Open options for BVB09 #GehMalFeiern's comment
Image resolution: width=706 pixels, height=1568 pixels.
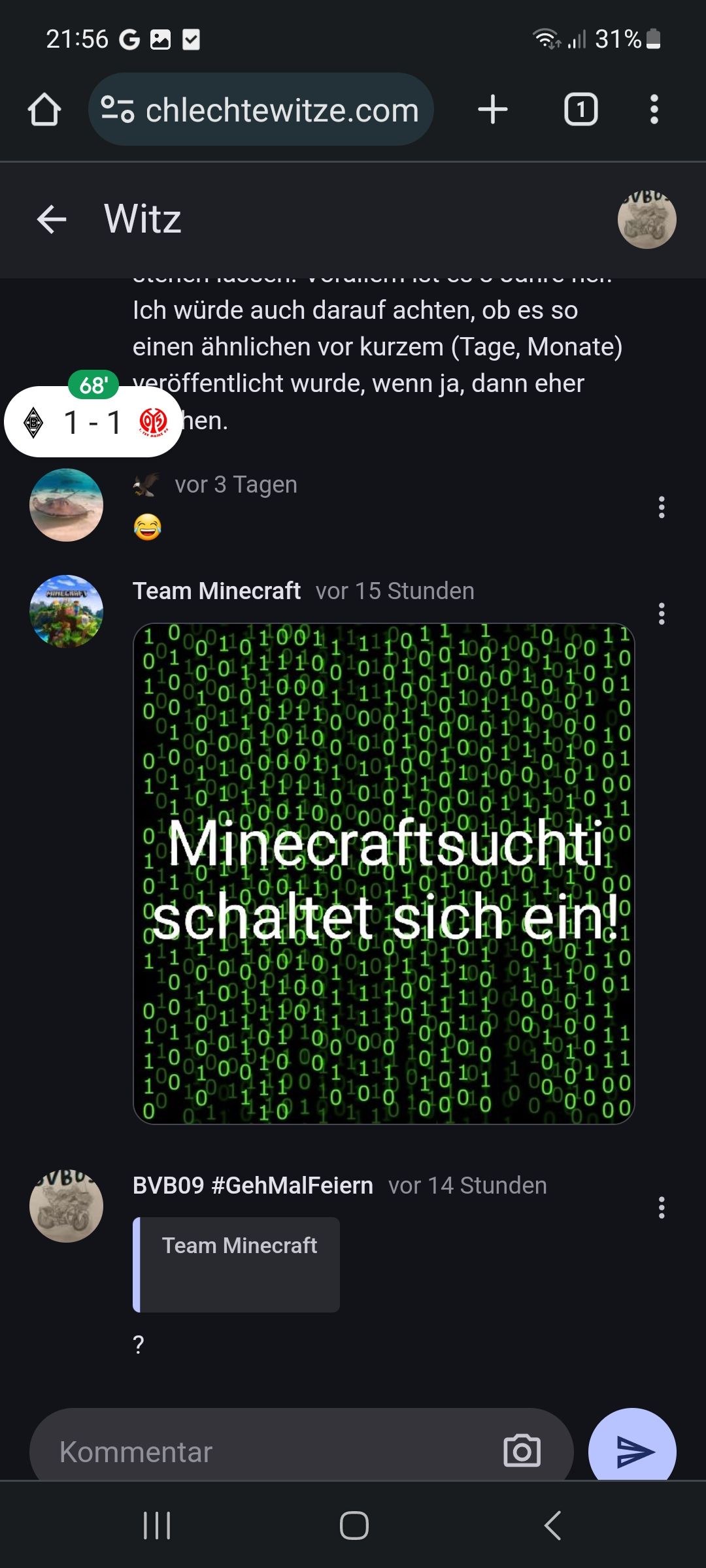(x=662, y=1207)
